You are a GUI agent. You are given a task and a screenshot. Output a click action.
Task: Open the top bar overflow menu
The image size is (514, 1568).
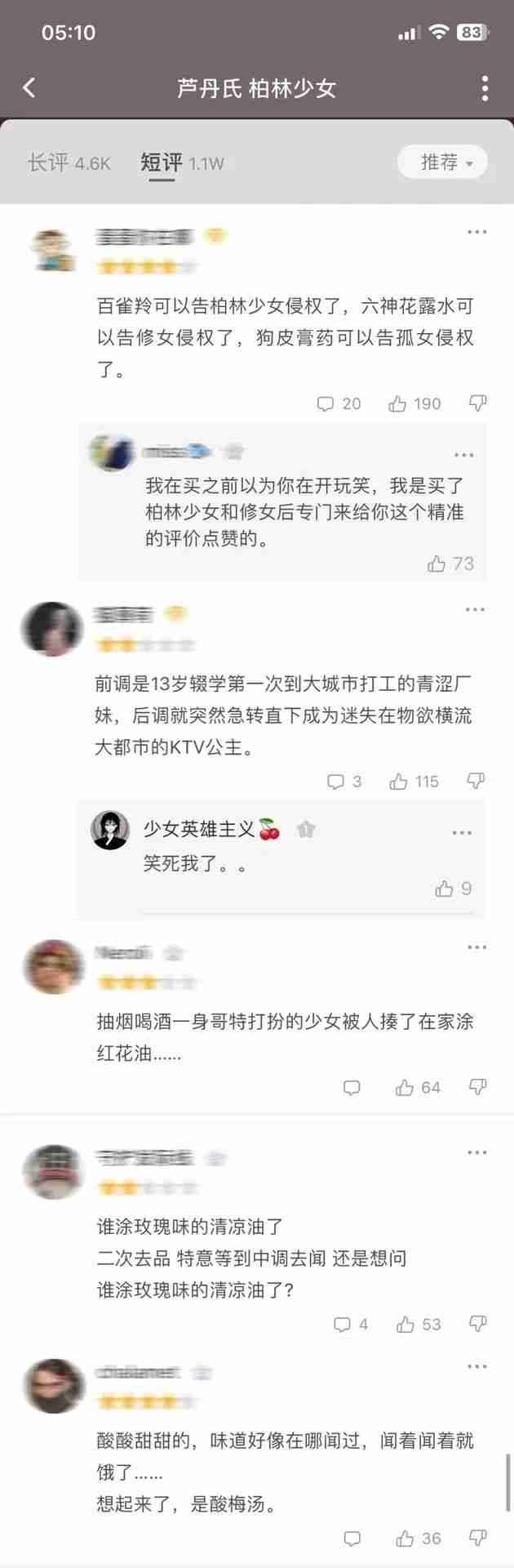coord(485,88)
